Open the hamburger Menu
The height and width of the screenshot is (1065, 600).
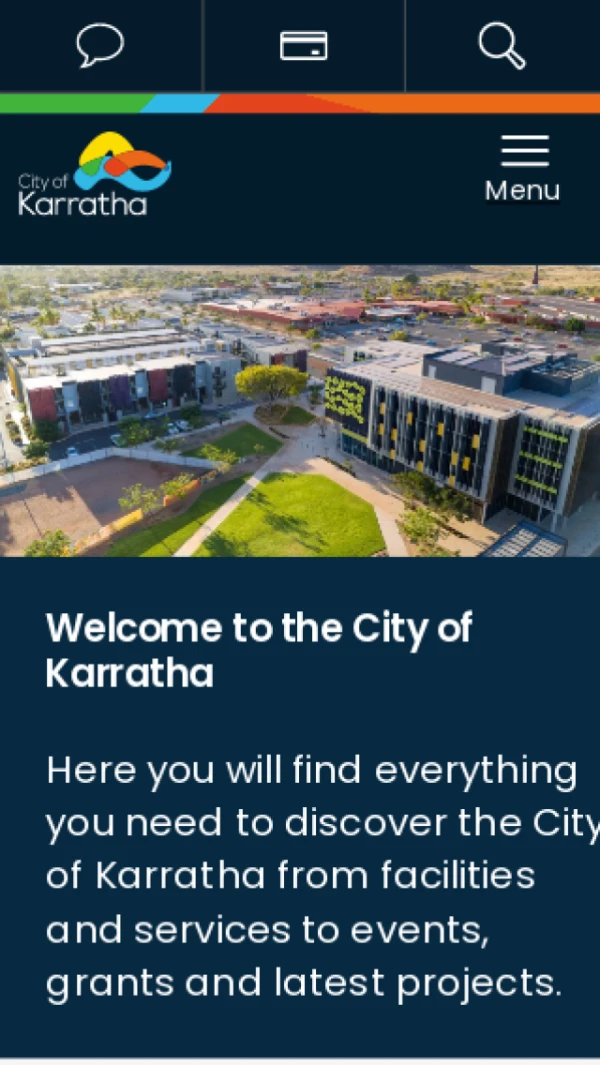pyautogui.click(x=523, y=168)
